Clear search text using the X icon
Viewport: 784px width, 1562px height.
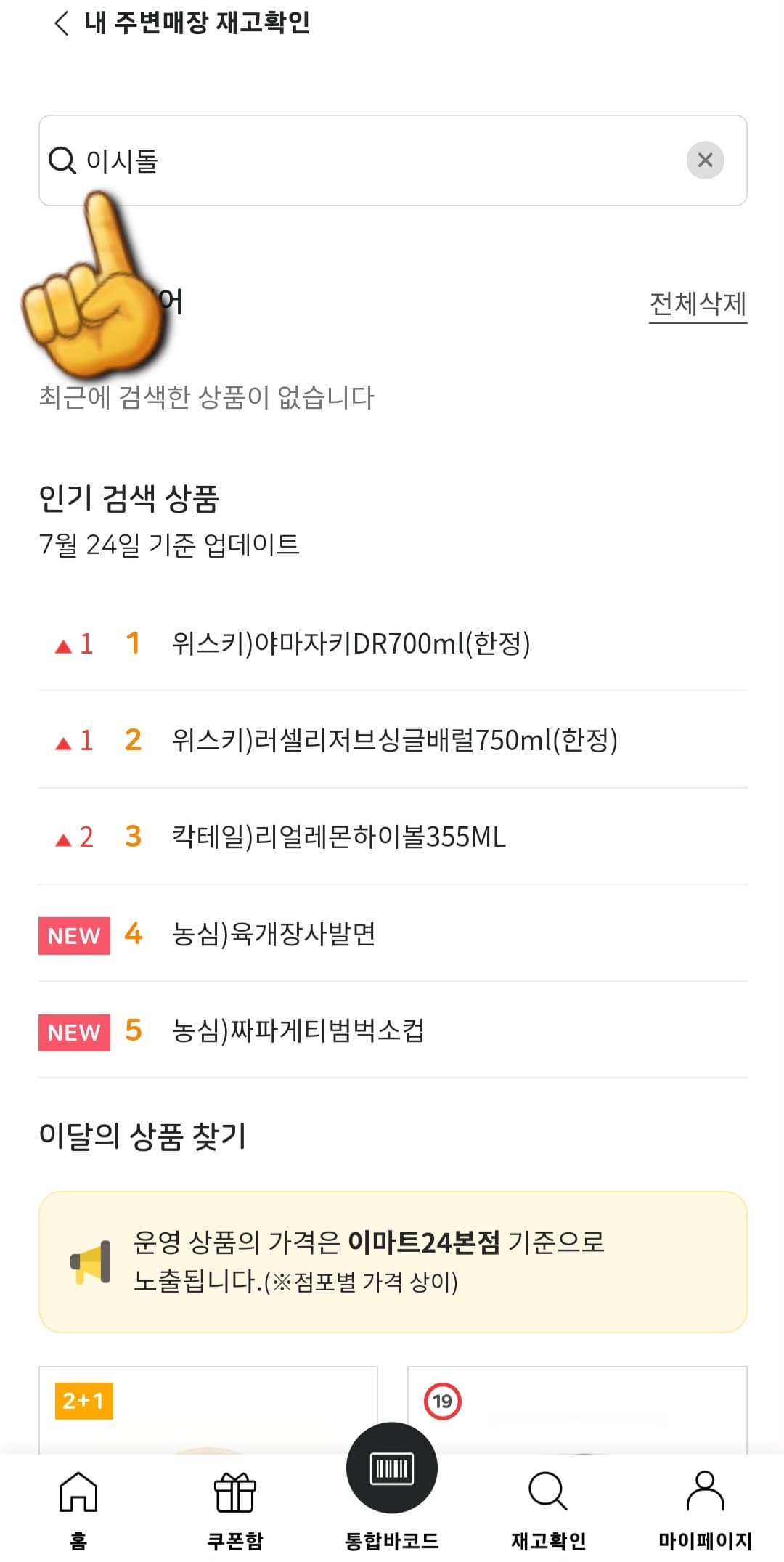(x=705, y=160)
